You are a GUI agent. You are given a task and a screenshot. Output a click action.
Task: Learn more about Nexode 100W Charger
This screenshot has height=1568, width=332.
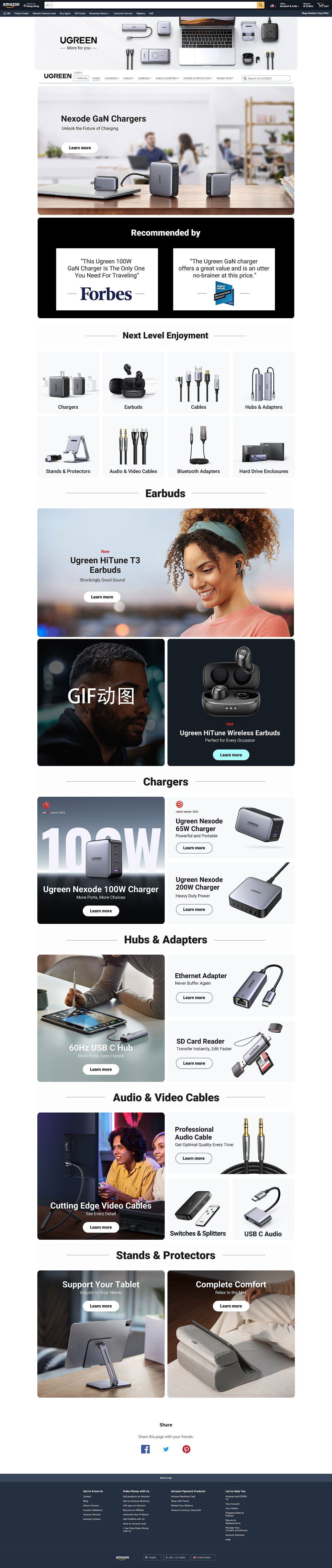(x=100, y=911)
